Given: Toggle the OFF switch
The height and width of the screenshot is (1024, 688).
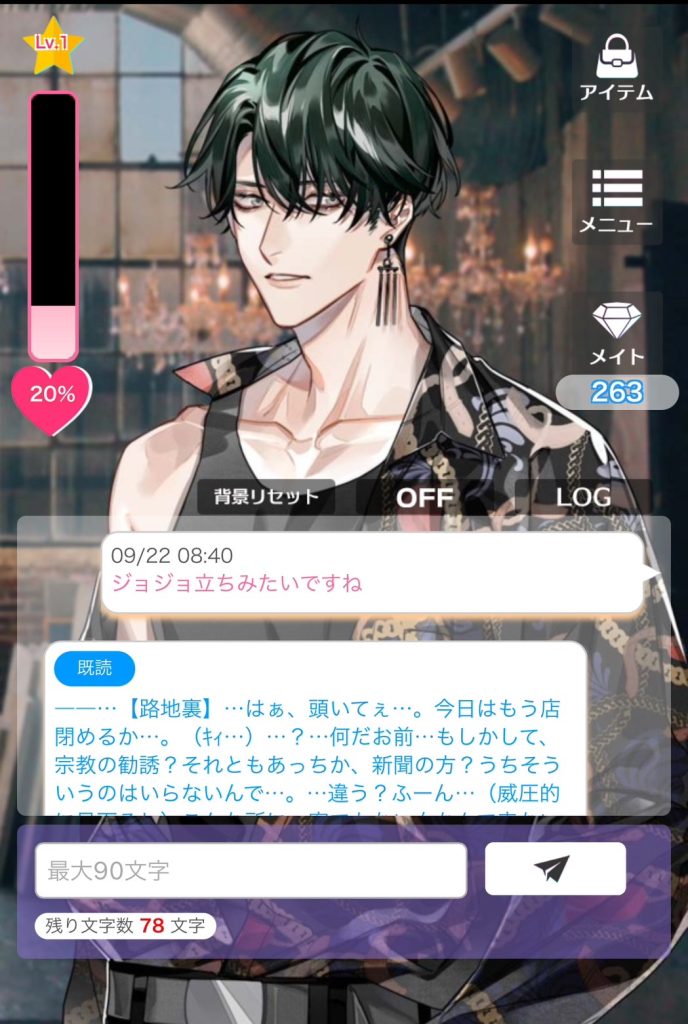Looking at the screenshot, I should coord(424,497).
